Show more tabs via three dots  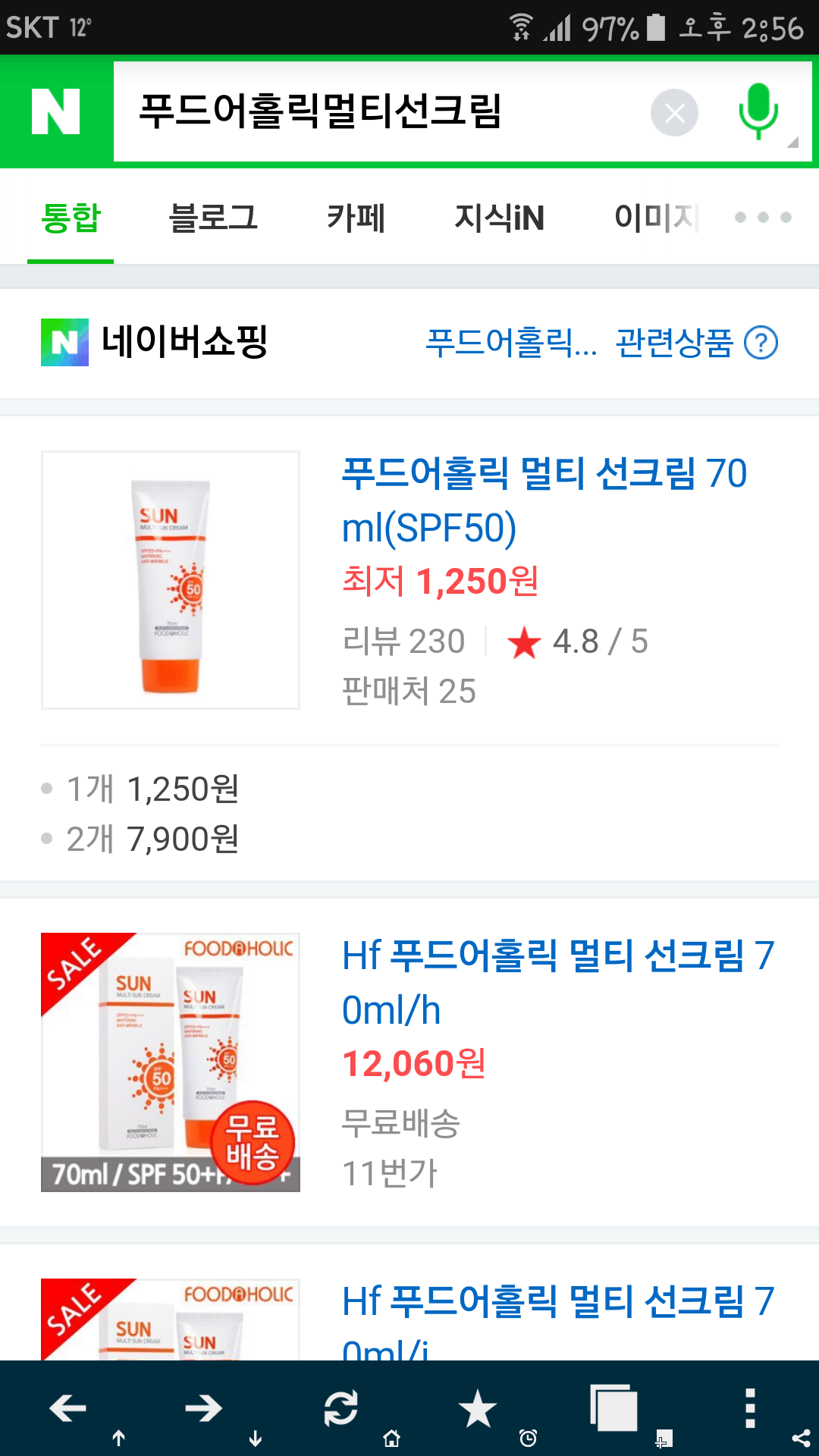pyautogui.click(x=763, y=218)
